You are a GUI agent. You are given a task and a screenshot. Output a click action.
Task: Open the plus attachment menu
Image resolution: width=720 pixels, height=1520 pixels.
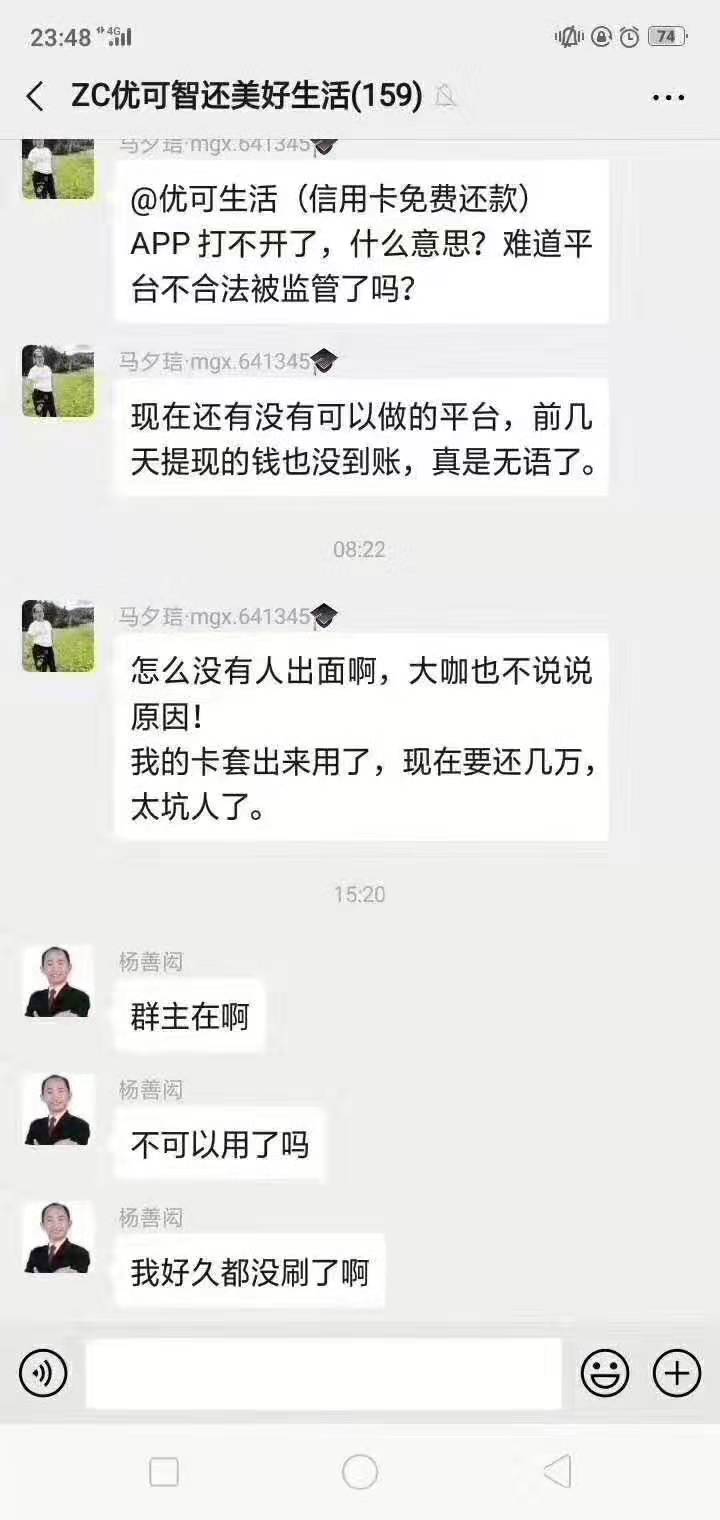point(677,1372)
